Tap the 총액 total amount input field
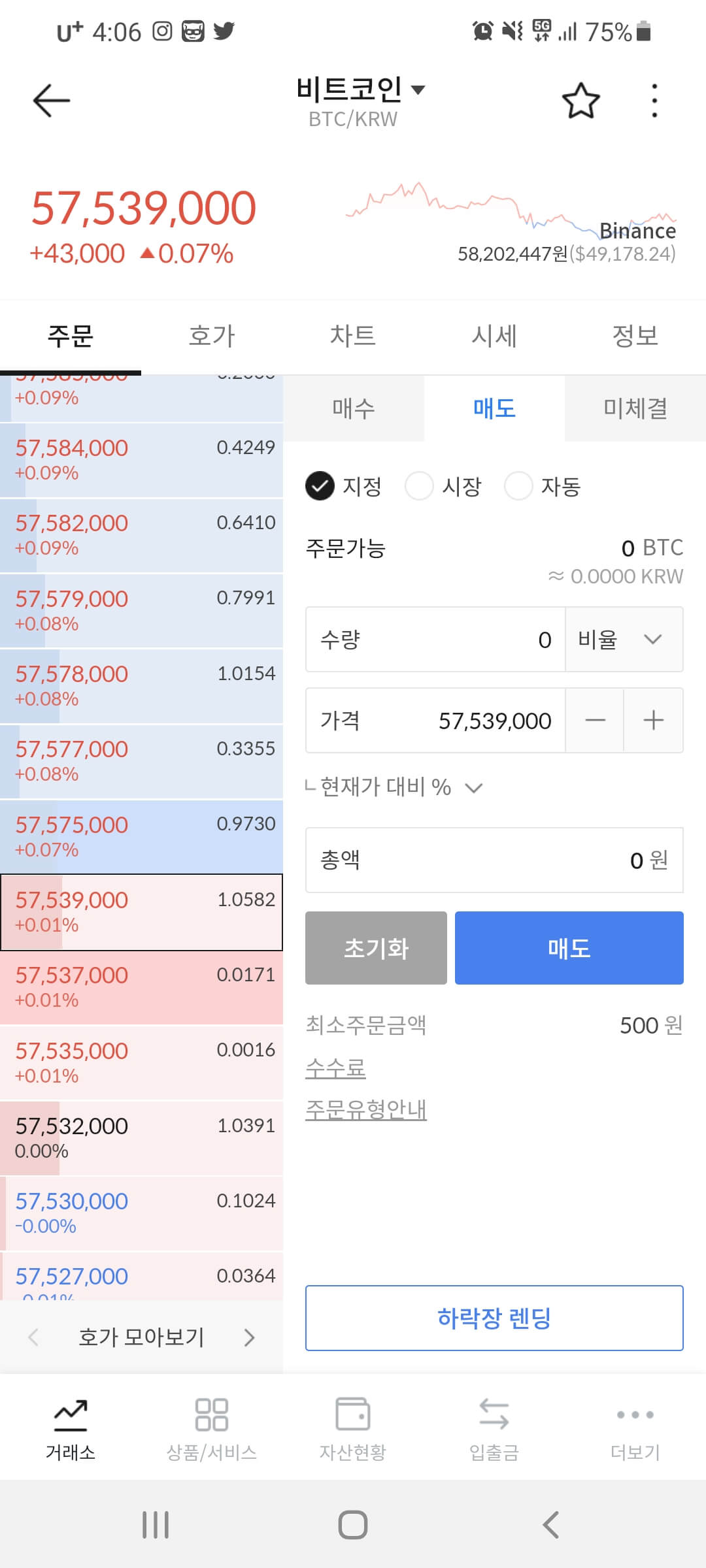Screen dimensions: 706x1568 click(x=494, y=860)
